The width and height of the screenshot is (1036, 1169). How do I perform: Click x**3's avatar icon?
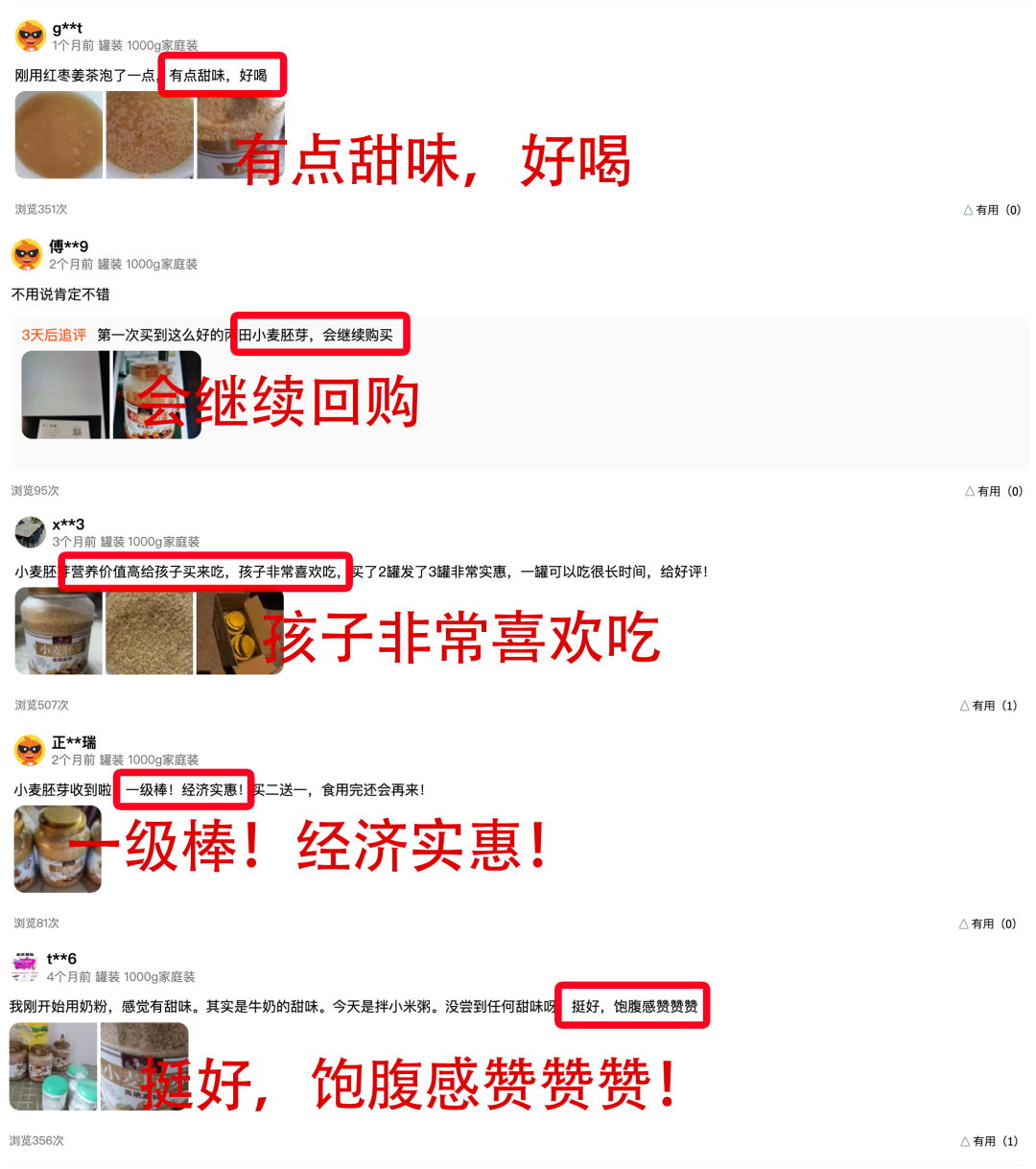[x=30, y=531]
